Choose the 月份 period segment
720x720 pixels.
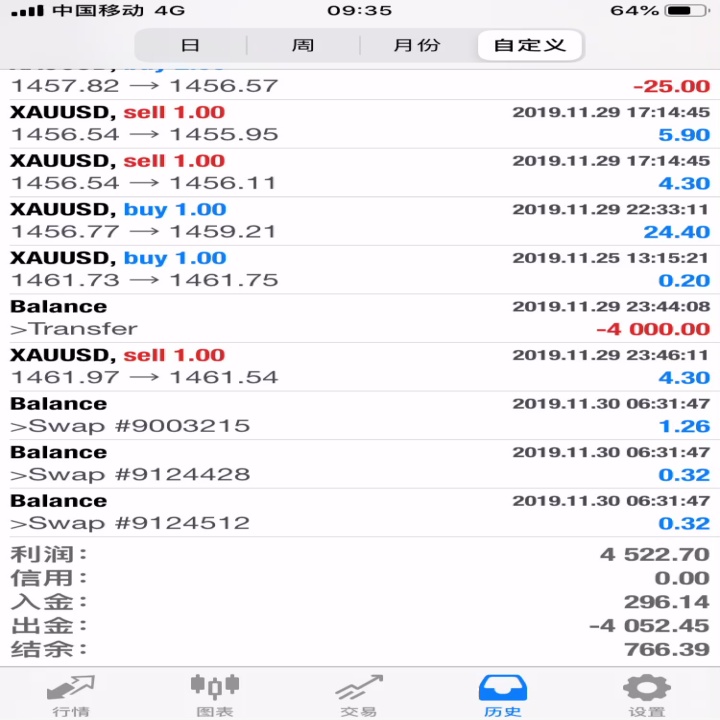pyautogui.click(x=417, y=45)
